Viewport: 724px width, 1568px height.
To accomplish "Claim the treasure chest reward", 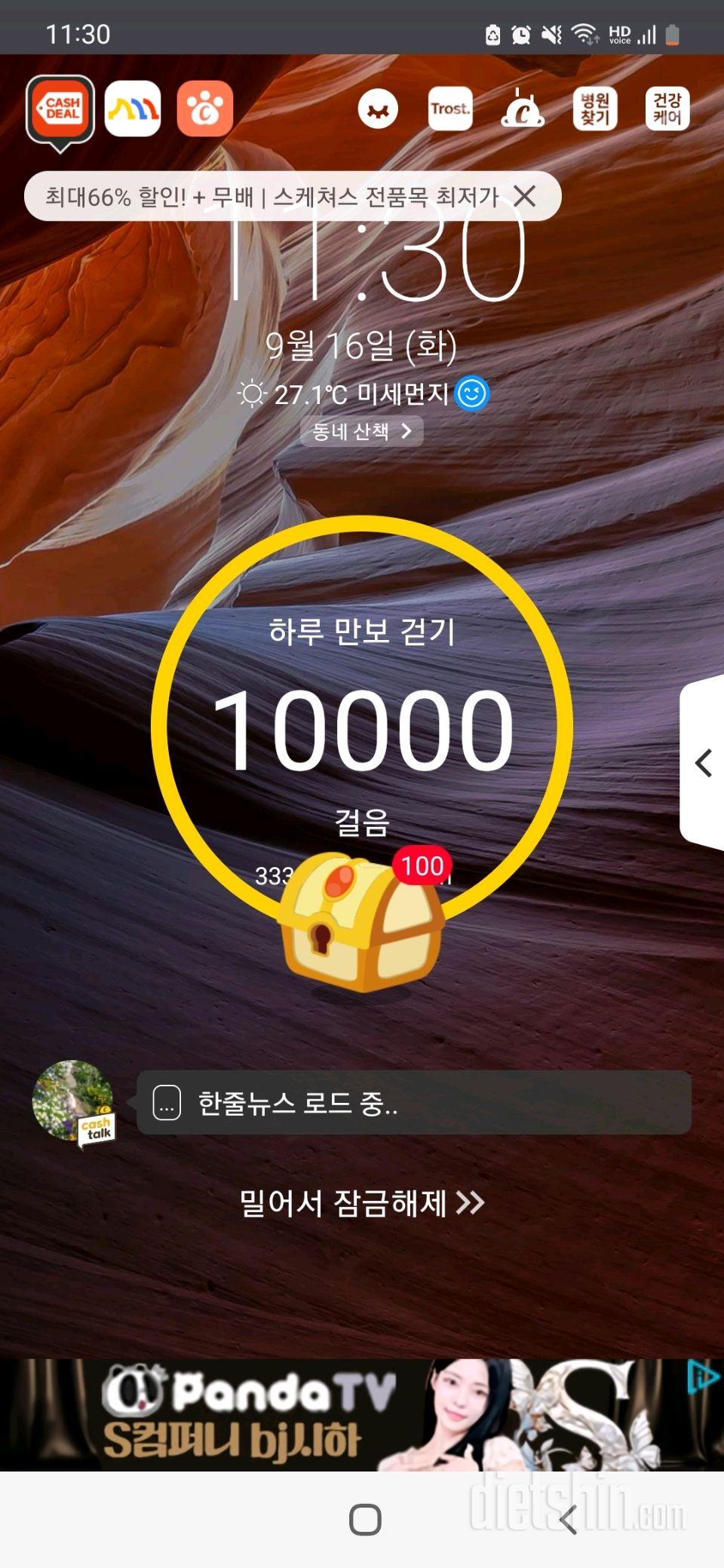I will (360, 923).
